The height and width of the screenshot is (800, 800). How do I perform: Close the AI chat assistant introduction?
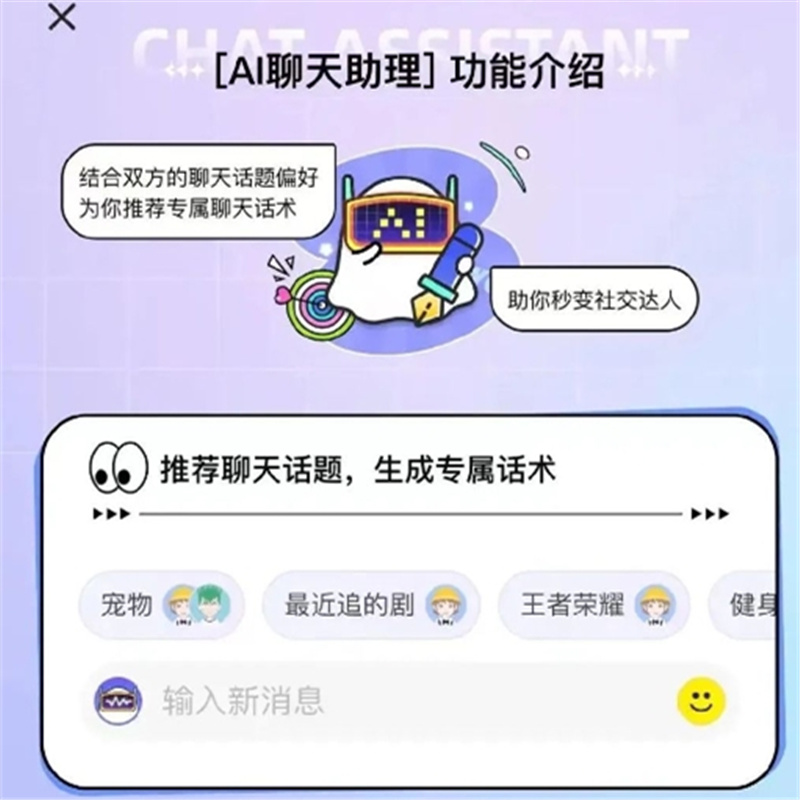tap(62, 18)
